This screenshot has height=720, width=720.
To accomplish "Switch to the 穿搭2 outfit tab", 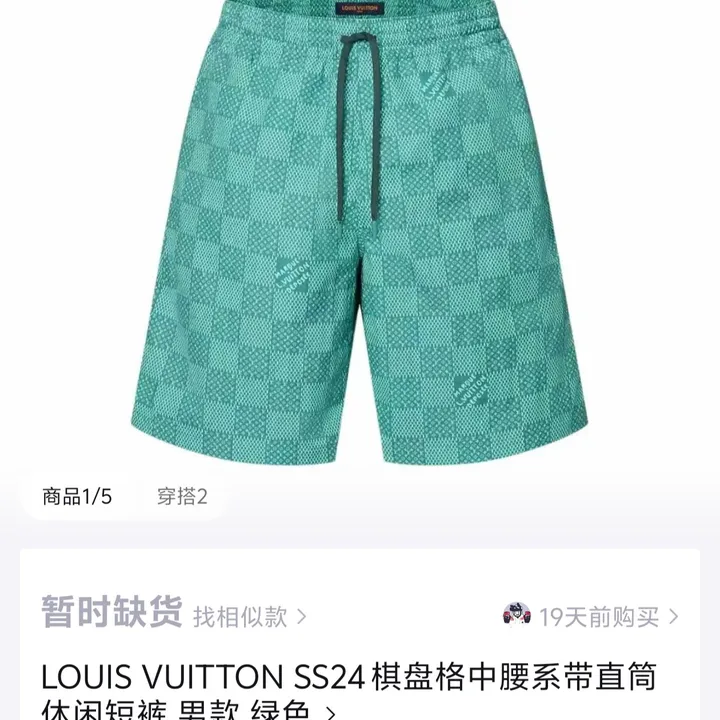I will pos(182,496).
